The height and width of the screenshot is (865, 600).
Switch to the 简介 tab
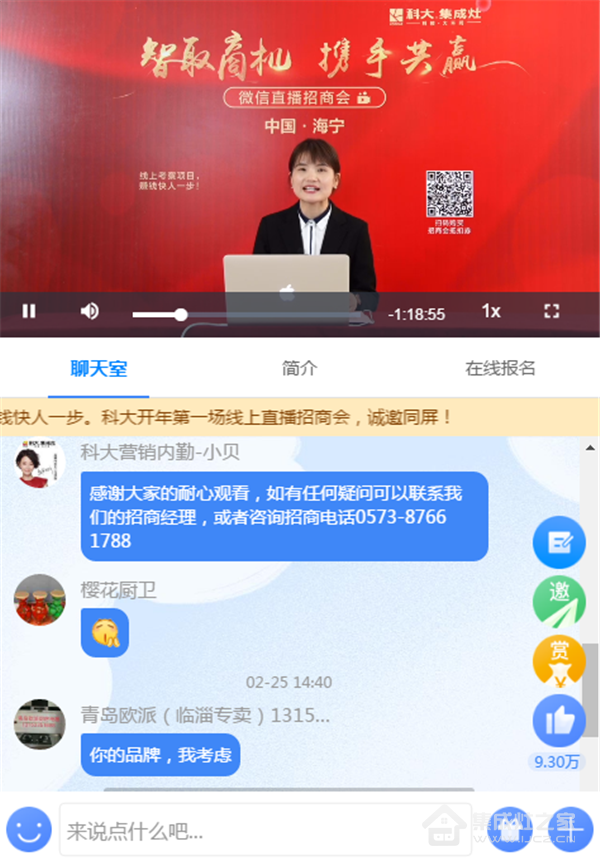pos(300,369)
